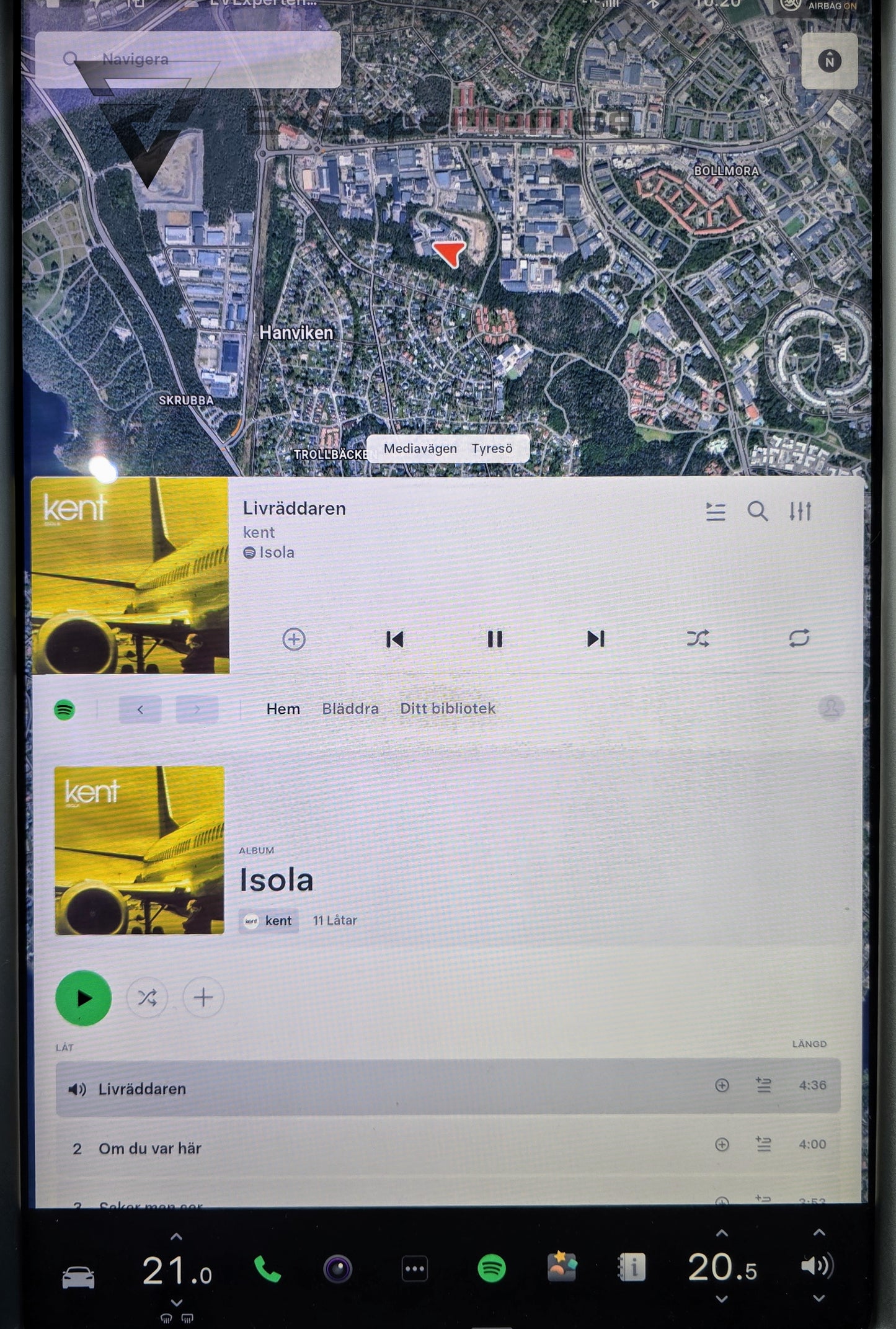The image size is (896, 1329).
Task: Switch to the Ditt bibliotek tab
Action: click(448, 709)
